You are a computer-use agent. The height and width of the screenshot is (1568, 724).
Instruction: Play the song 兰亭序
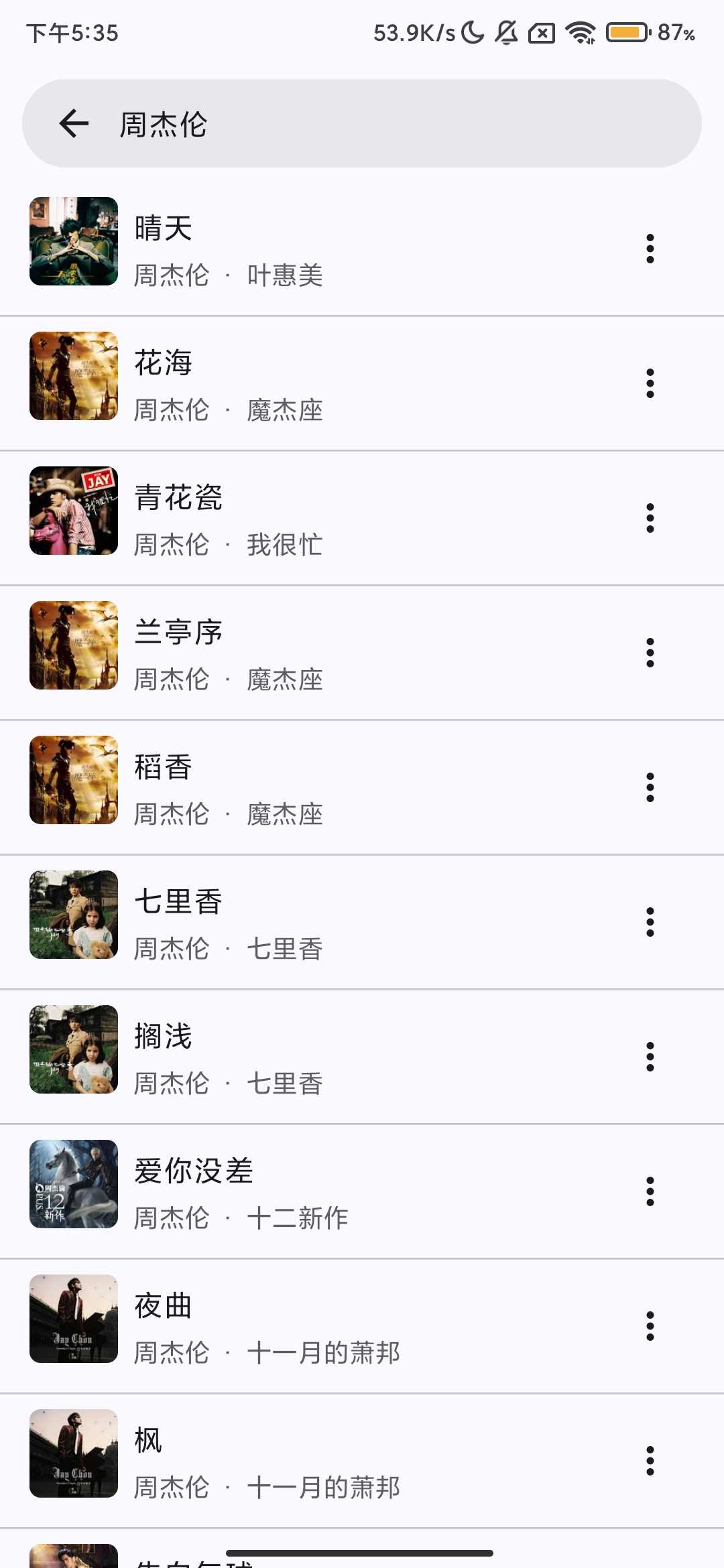[335, 653]
